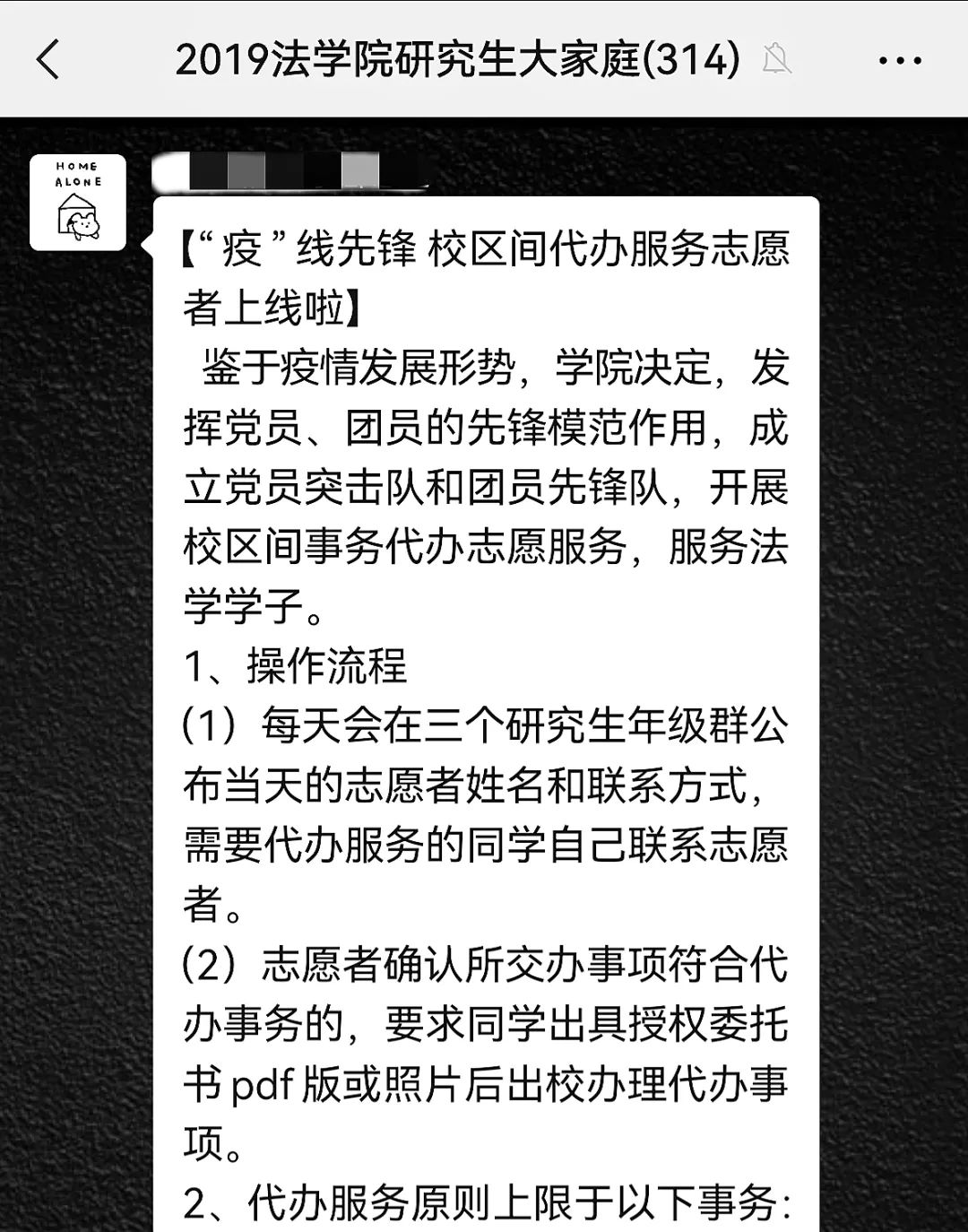Open the sender's HOME ALONE avatar profile

(78, 203)
